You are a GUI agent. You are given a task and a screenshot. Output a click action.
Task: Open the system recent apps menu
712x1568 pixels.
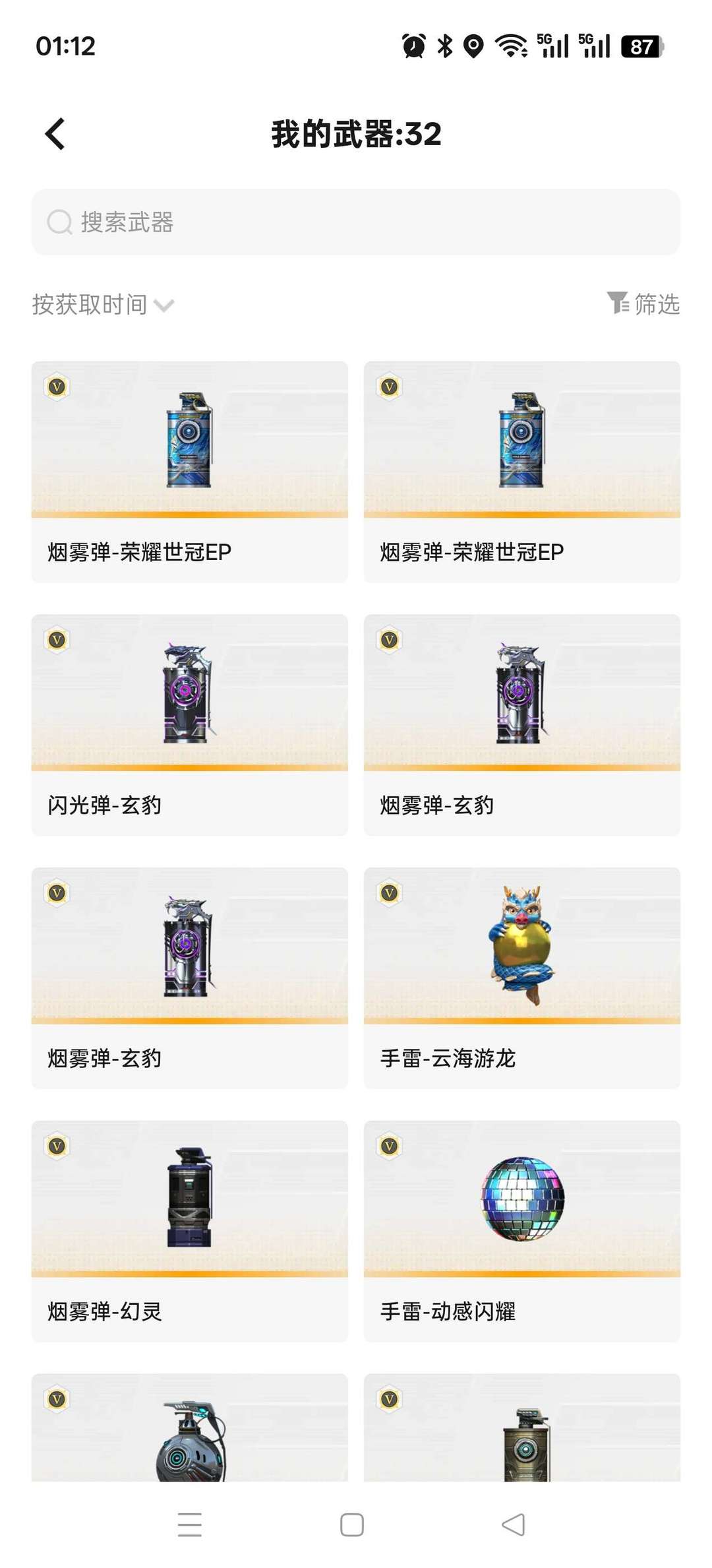(x=190, y=1524)
